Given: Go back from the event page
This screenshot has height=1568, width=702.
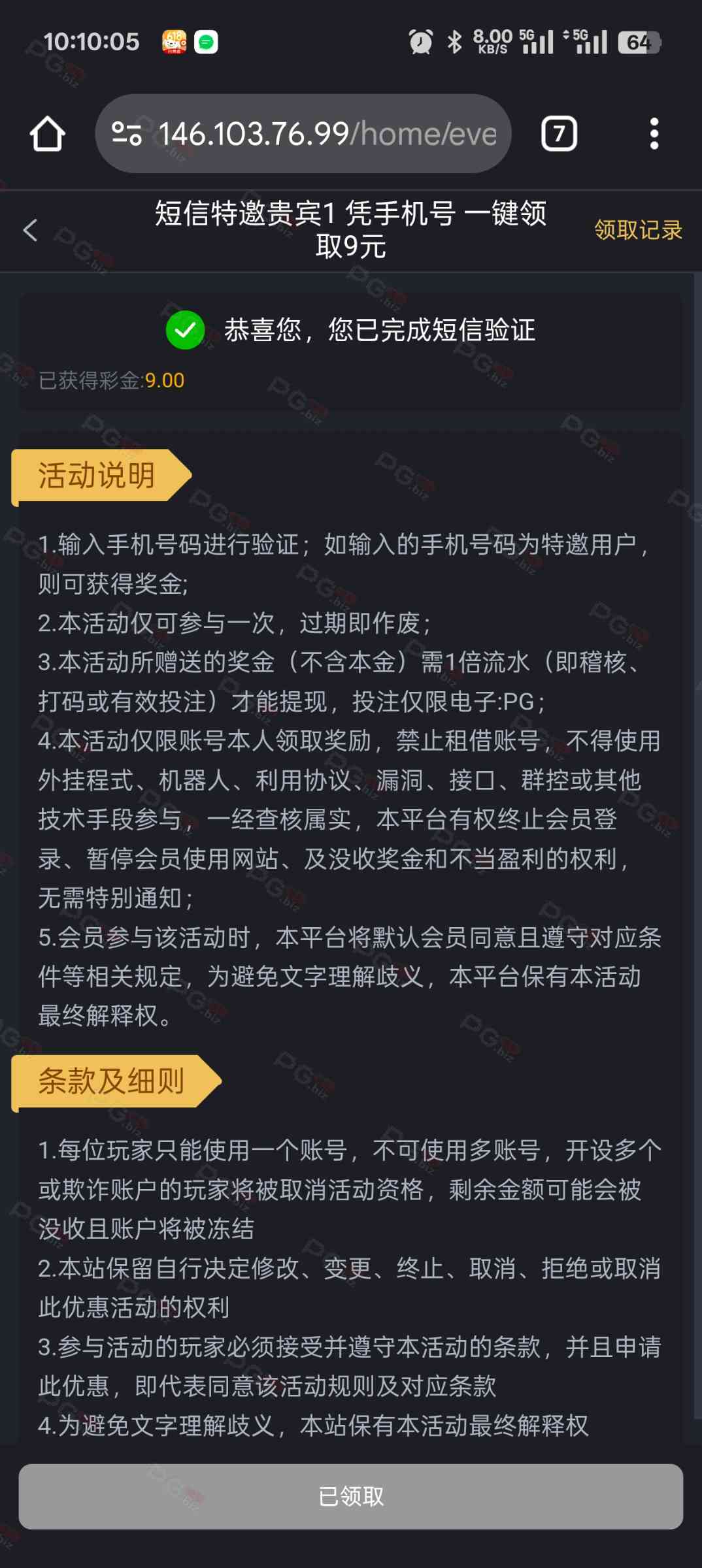Looking at the screenshot, I should click(30, 230).
